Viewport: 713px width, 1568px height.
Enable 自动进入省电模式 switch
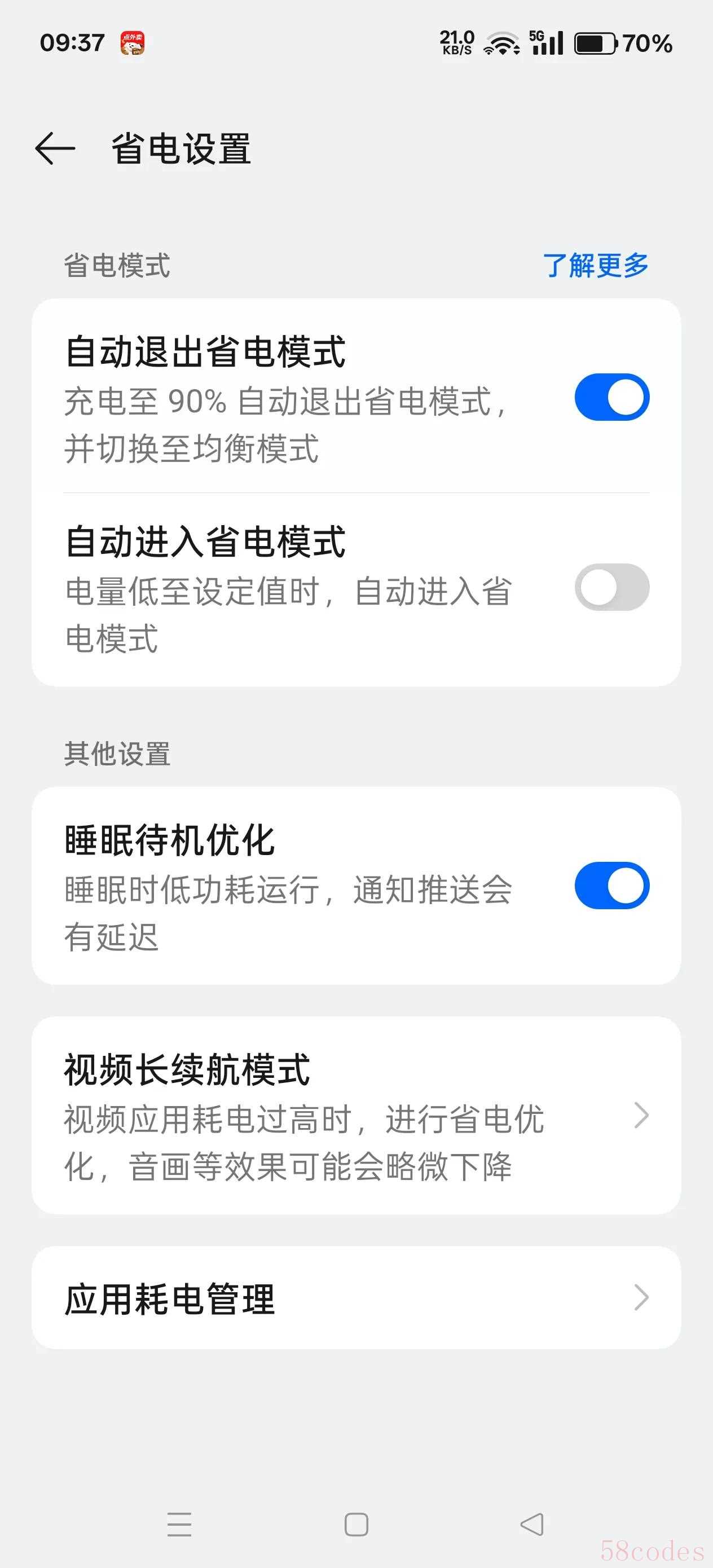(611, 587)
